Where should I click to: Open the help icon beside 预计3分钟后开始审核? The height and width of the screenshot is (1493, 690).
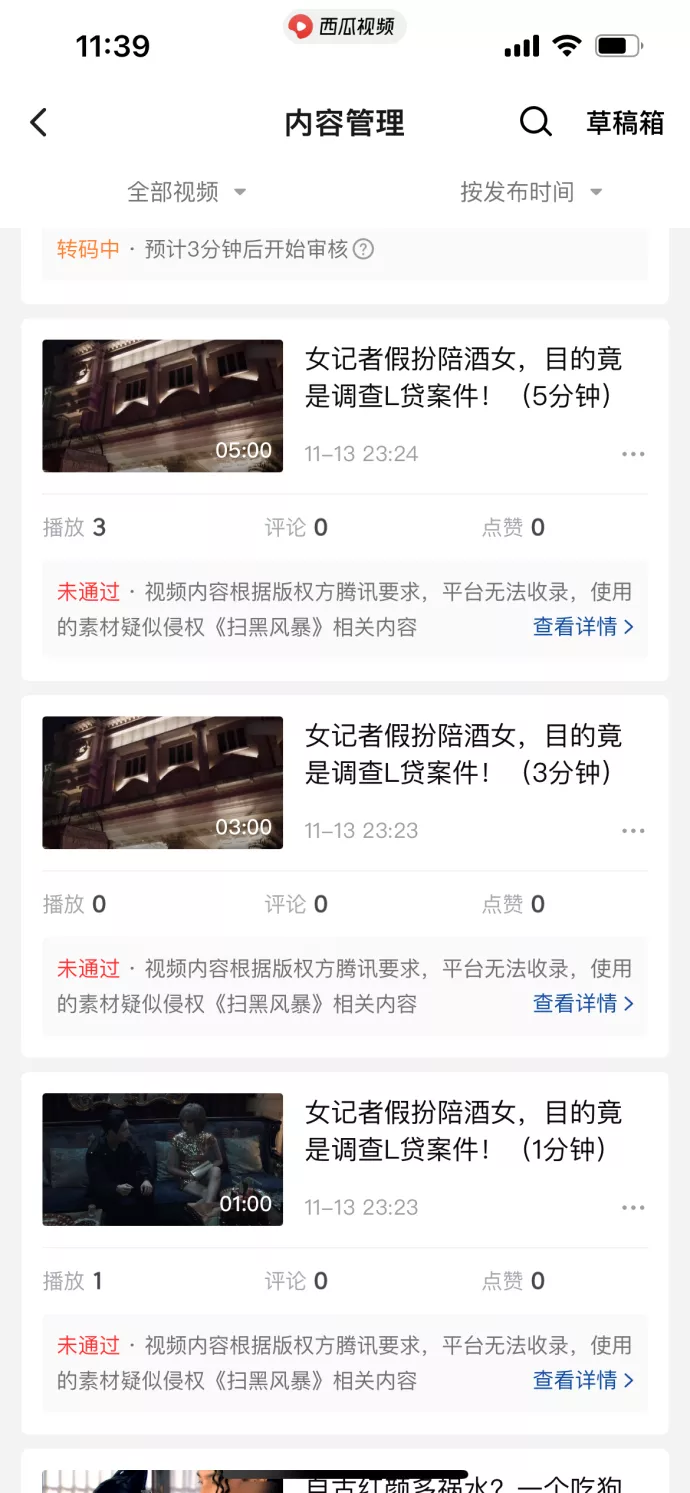coord(364,249)
